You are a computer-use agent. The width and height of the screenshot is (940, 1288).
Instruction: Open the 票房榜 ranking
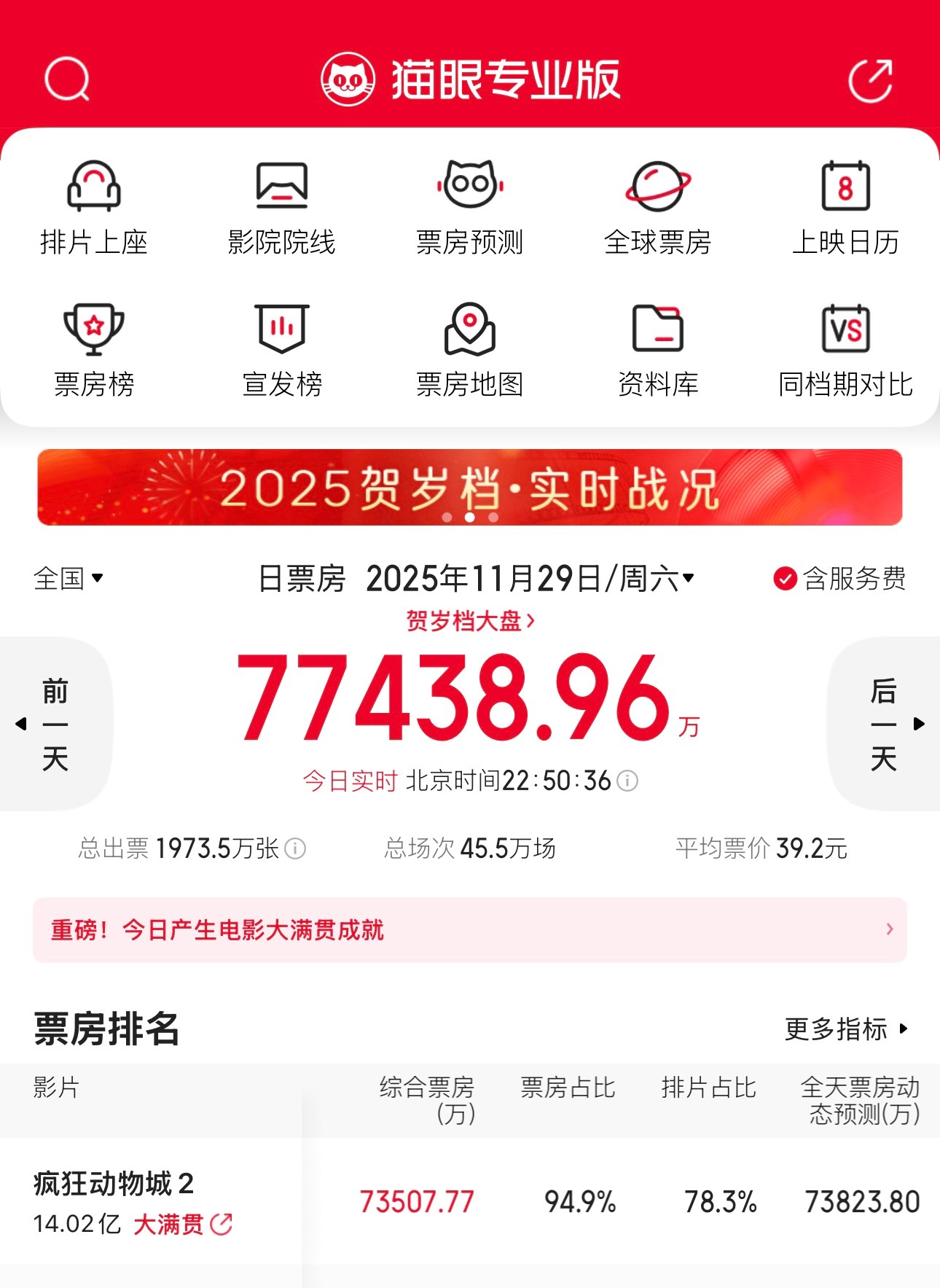[94, 350]
